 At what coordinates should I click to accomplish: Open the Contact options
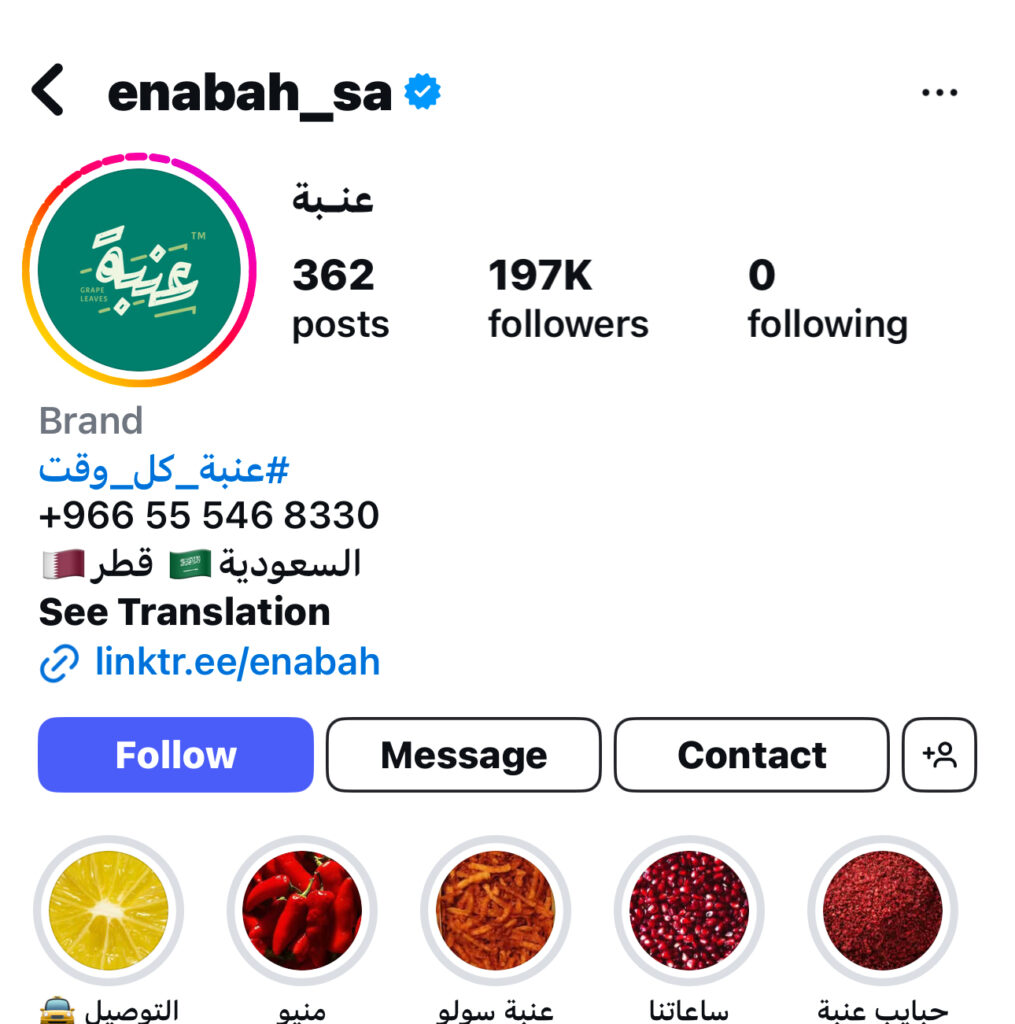[x=751, y=755]
